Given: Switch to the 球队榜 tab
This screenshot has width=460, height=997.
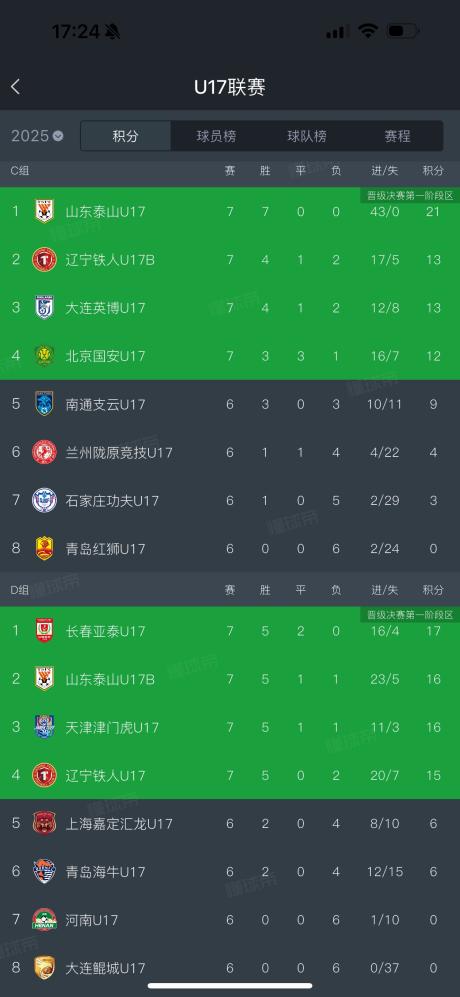Looking at the screenshot, I should coord(307,136).
